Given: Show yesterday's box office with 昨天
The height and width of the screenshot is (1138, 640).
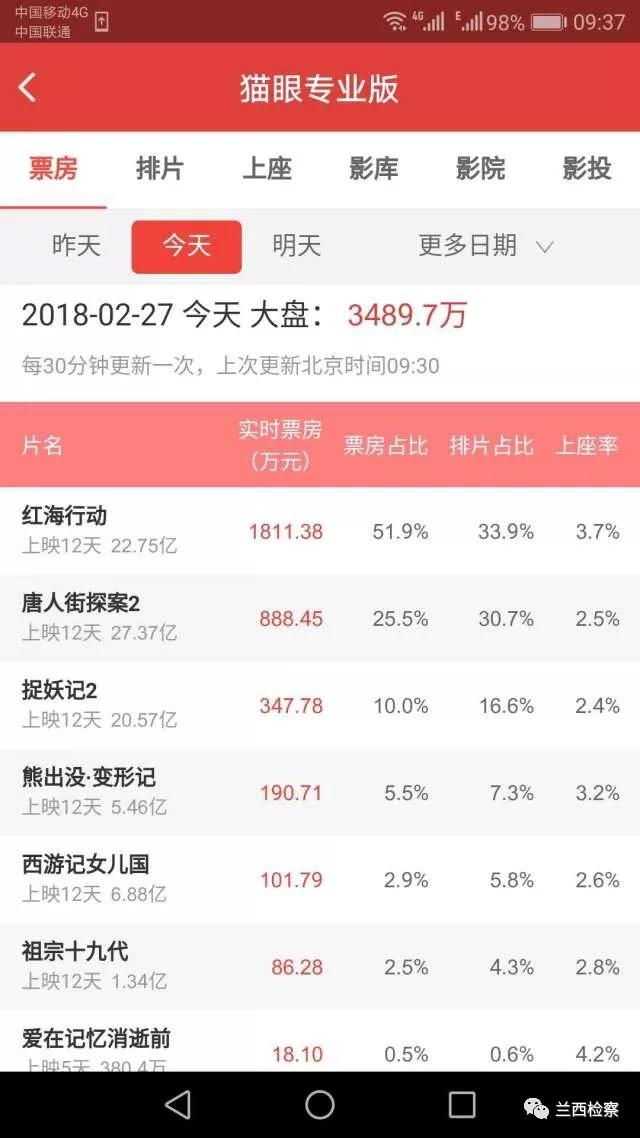Looking at the screenshot, I should coord(75,246).
